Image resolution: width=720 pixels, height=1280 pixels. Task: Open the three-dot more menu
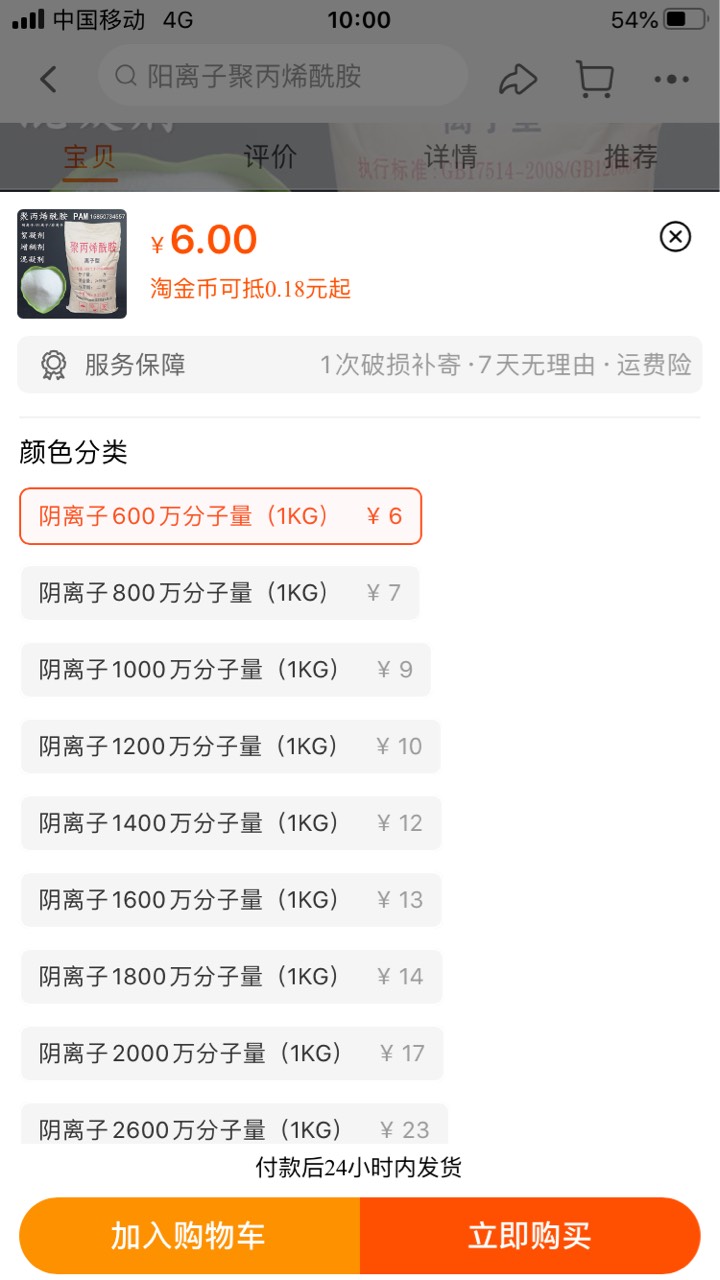(x=672, y=79)
